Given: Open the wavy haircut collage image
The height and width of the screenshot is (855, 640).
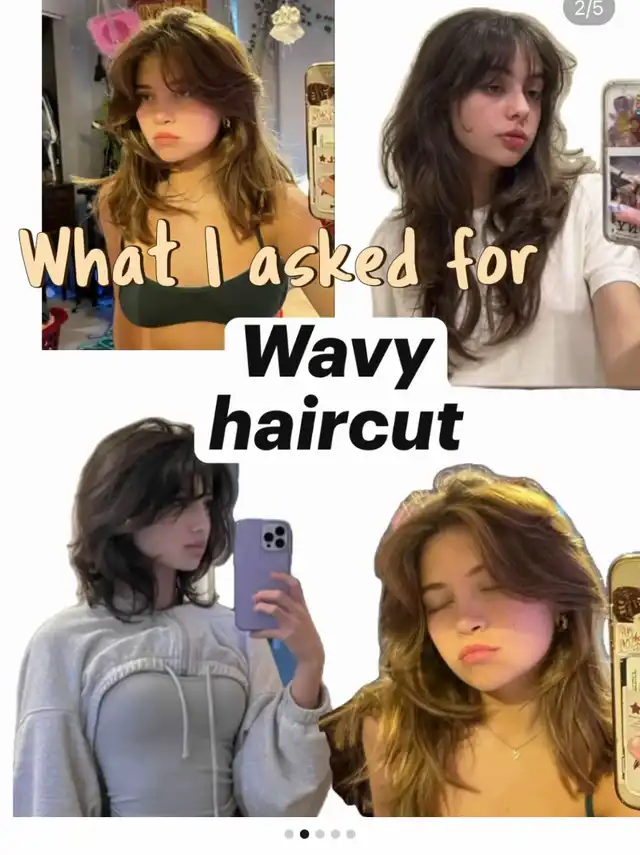Looking at the screenshot, I should 320,410.
